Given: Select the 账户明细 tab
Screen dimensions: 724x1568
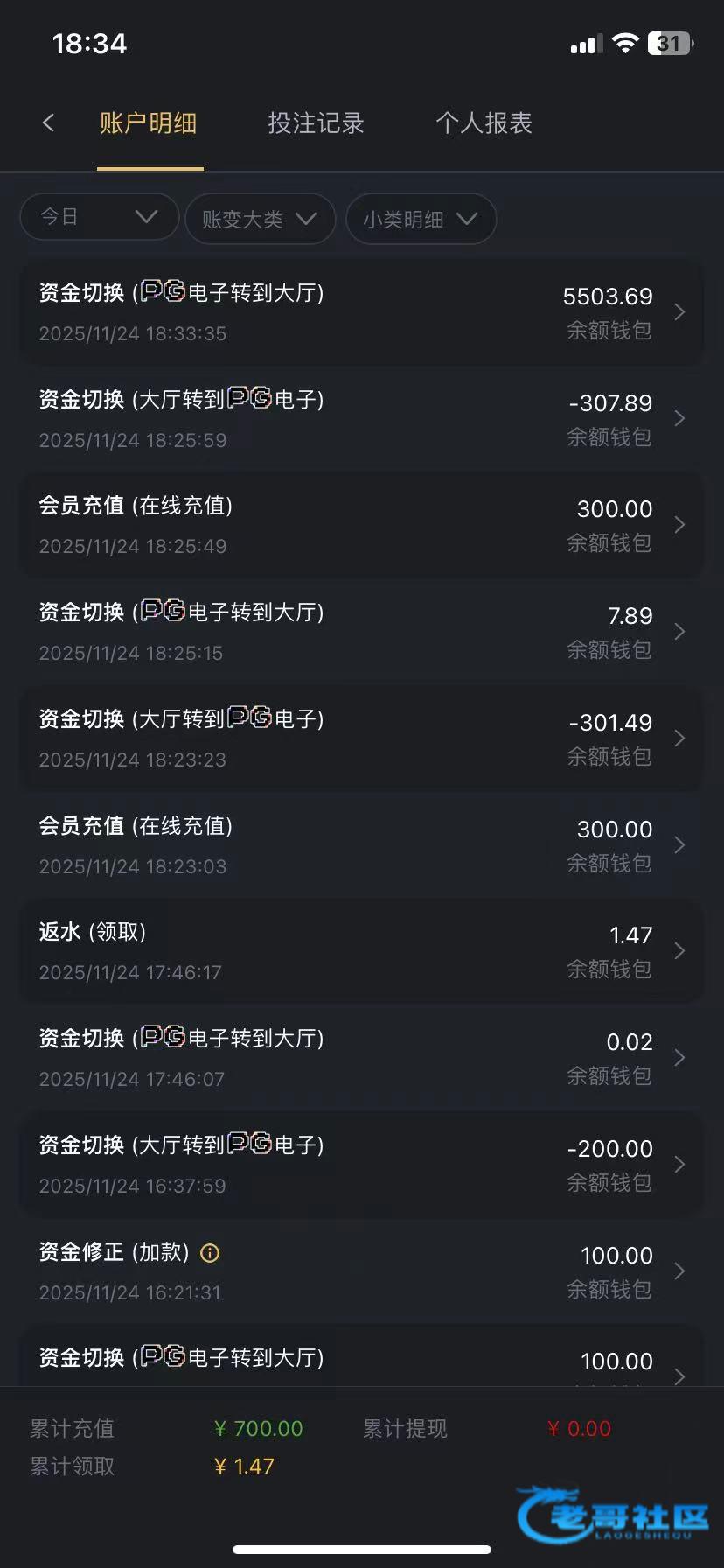Looking at the screenshot, I should point(149,123).
